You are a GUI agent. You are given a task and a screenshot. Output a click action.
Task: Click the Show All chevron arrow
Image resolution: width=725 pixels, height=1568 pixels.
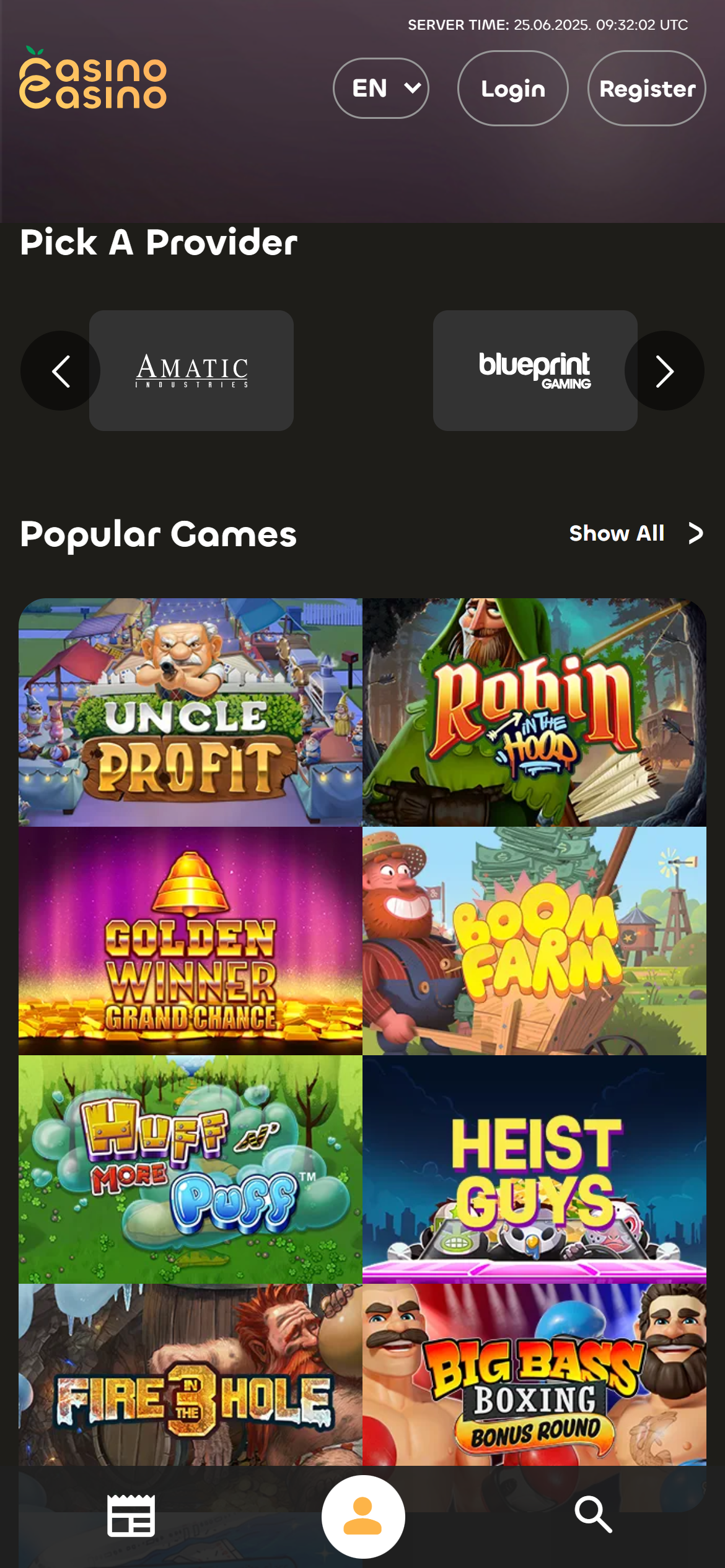pyautogui.click(x=695, y=533)
